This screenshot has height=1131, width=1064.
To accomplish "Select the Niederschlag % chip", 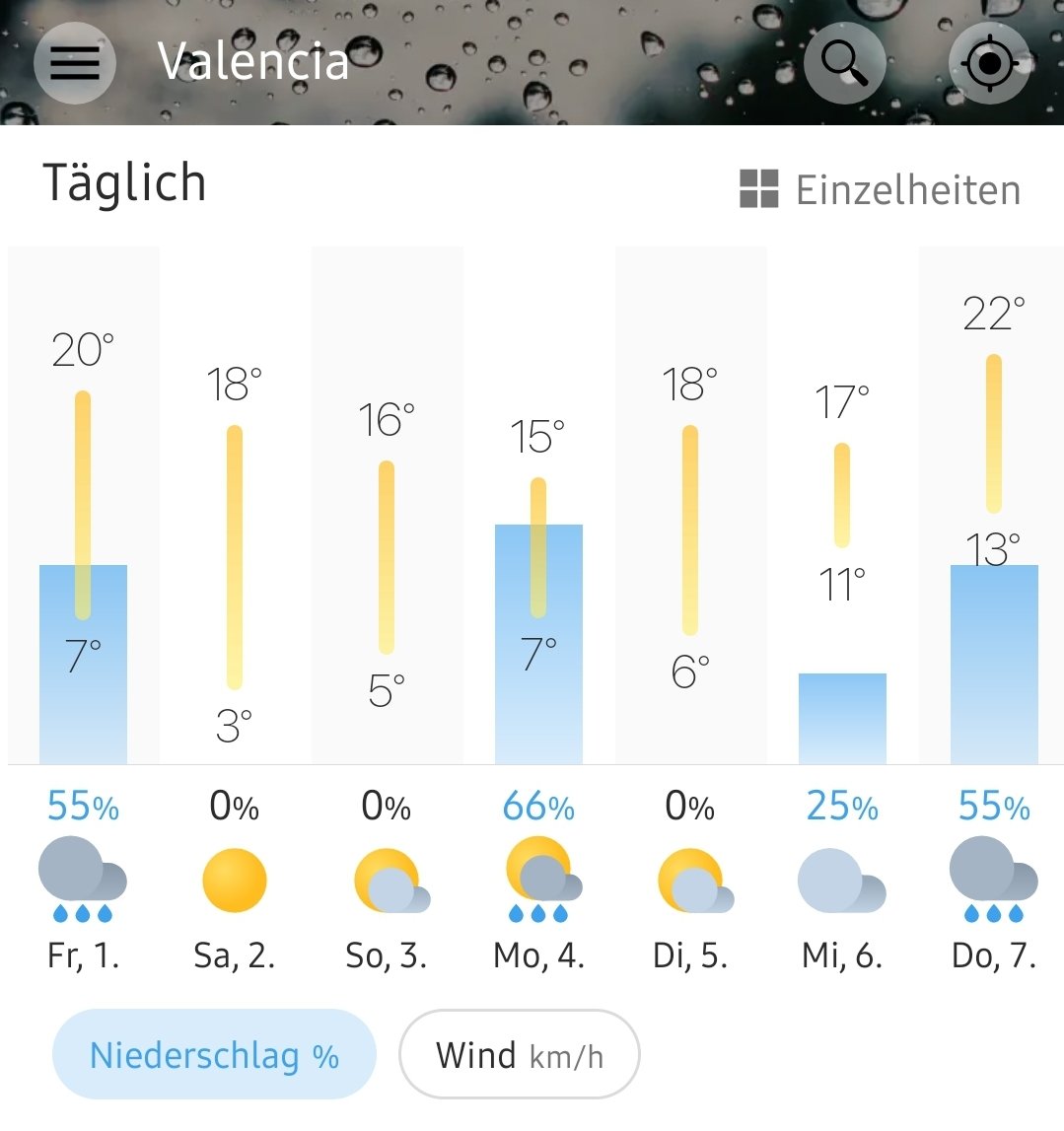I will pos(214,1055).
